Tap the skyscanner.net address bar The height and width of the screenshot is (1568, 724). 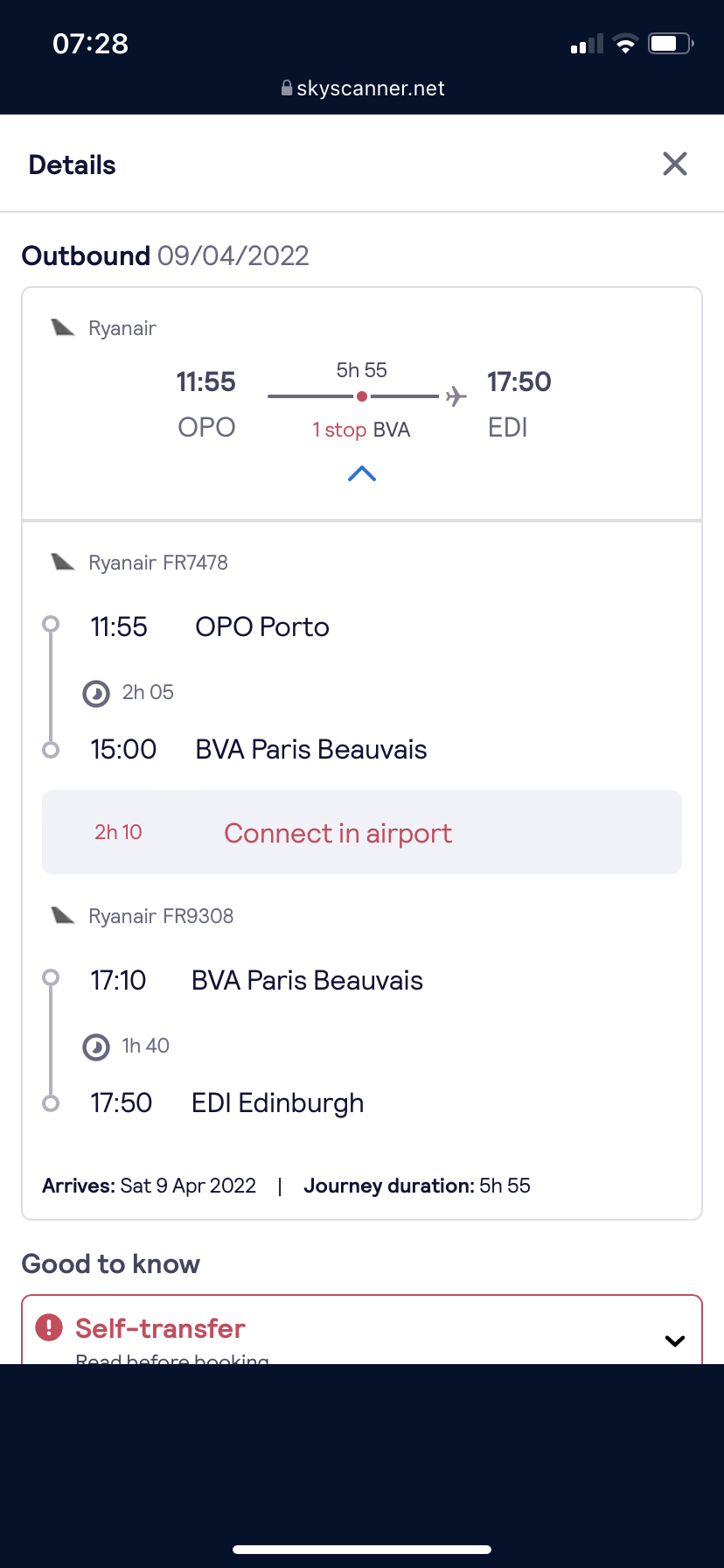[x=362, y=88]
